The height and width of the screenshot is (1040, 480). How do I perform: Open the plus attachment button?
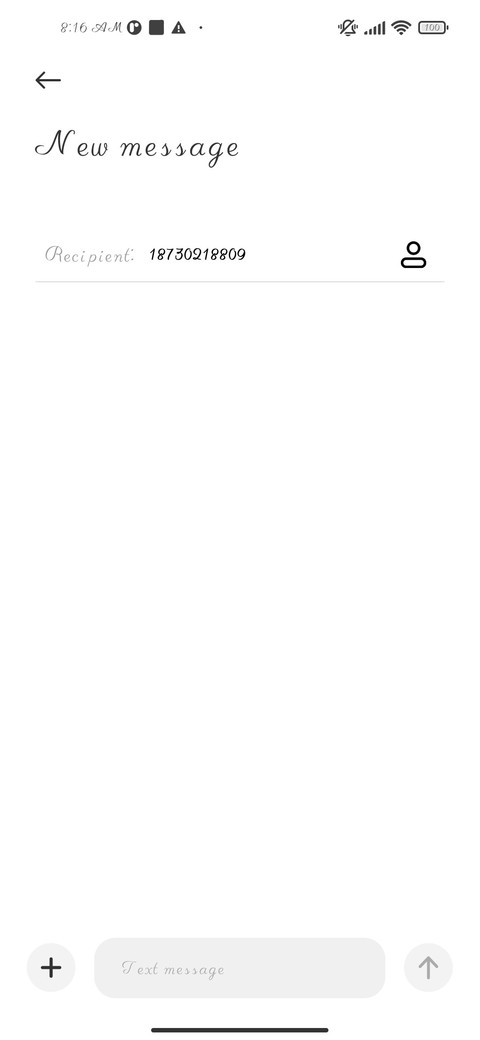[51, 968]
